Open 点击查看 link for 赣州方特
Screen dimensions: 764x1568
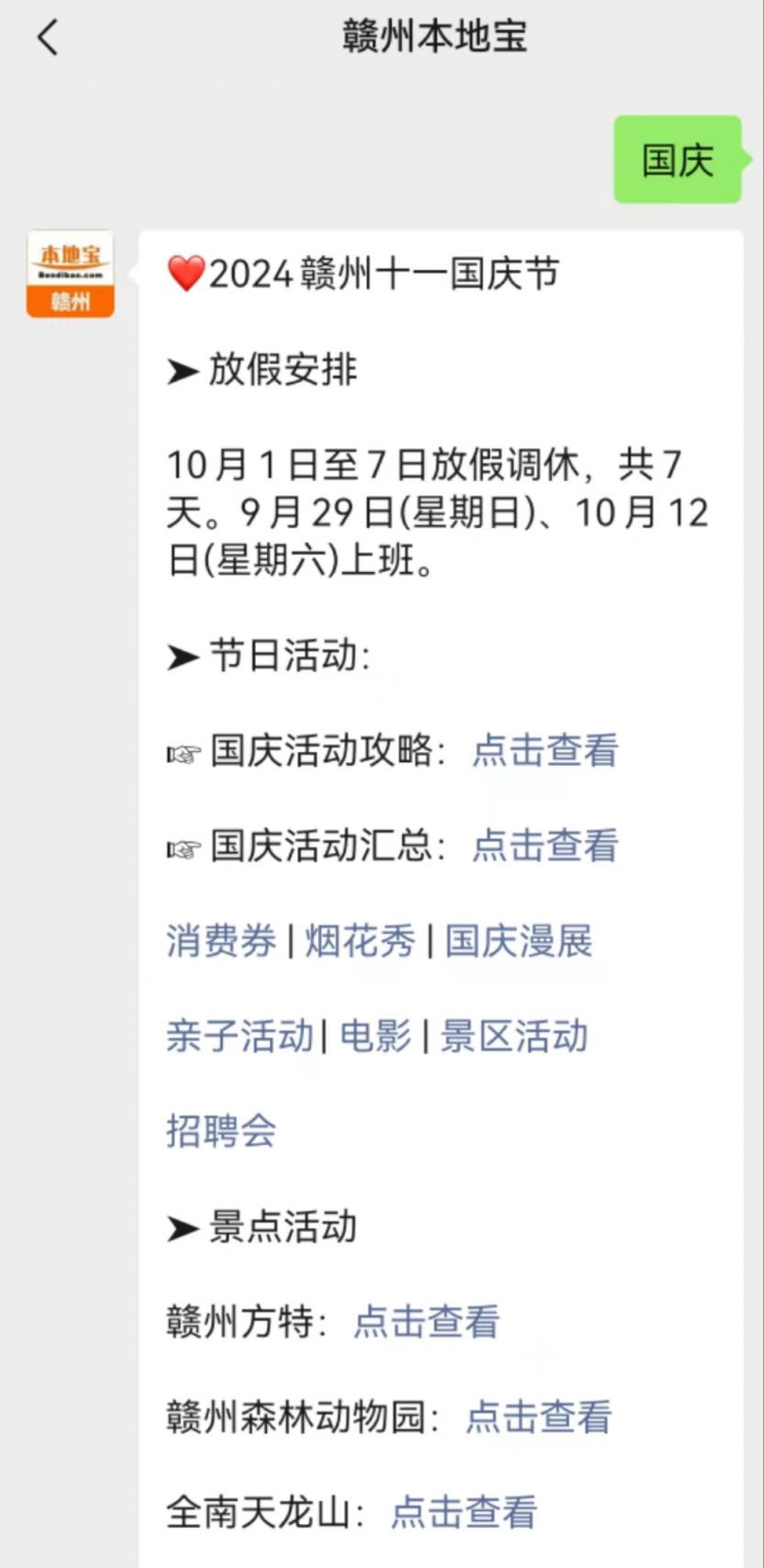[x=426, y=1322]
